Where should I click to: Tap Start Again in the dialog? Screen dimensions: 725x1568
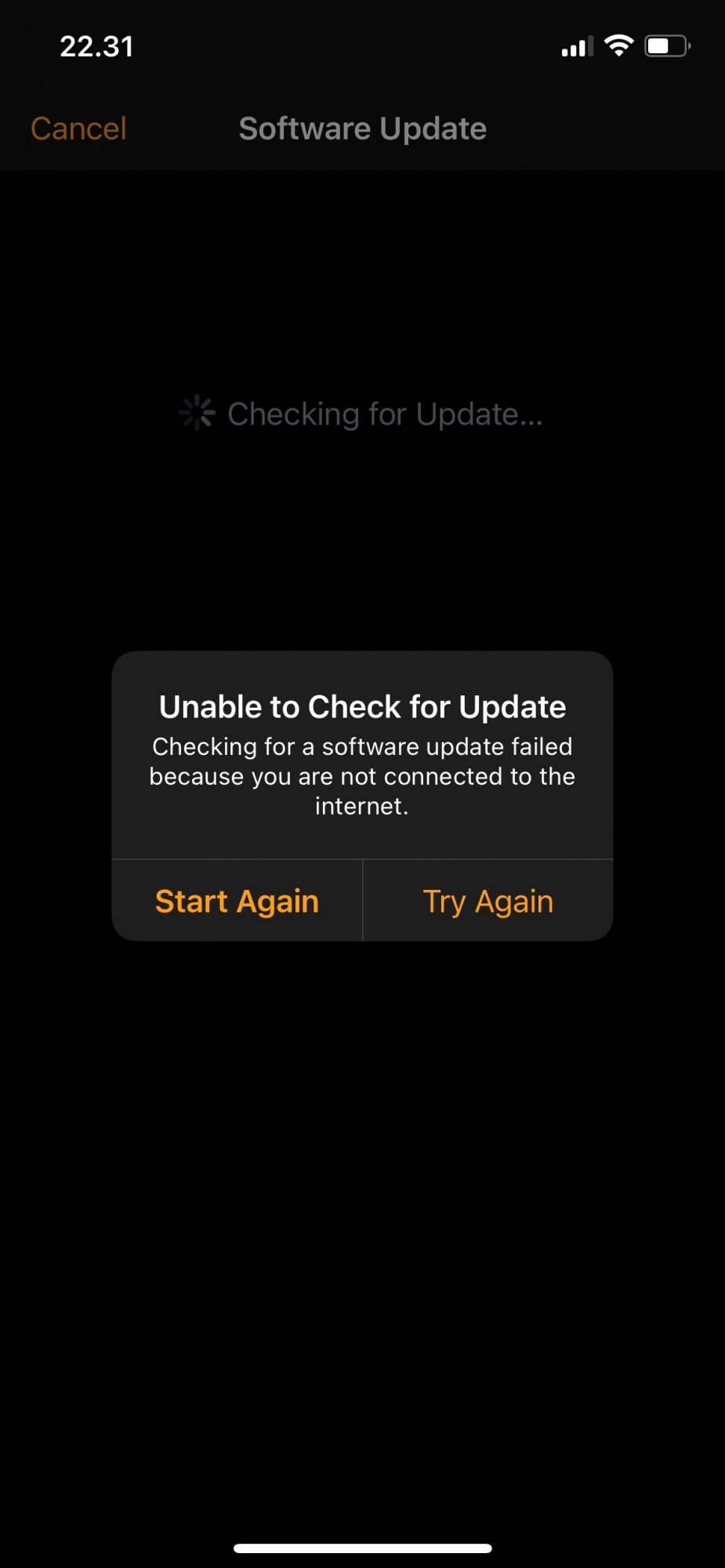[x=237, y=901]
